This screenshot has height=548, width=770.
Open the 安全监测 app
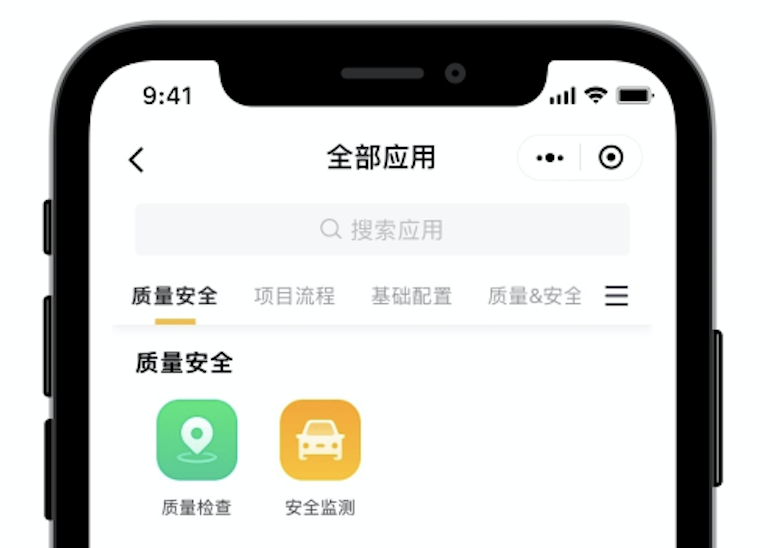pos(320,441)
